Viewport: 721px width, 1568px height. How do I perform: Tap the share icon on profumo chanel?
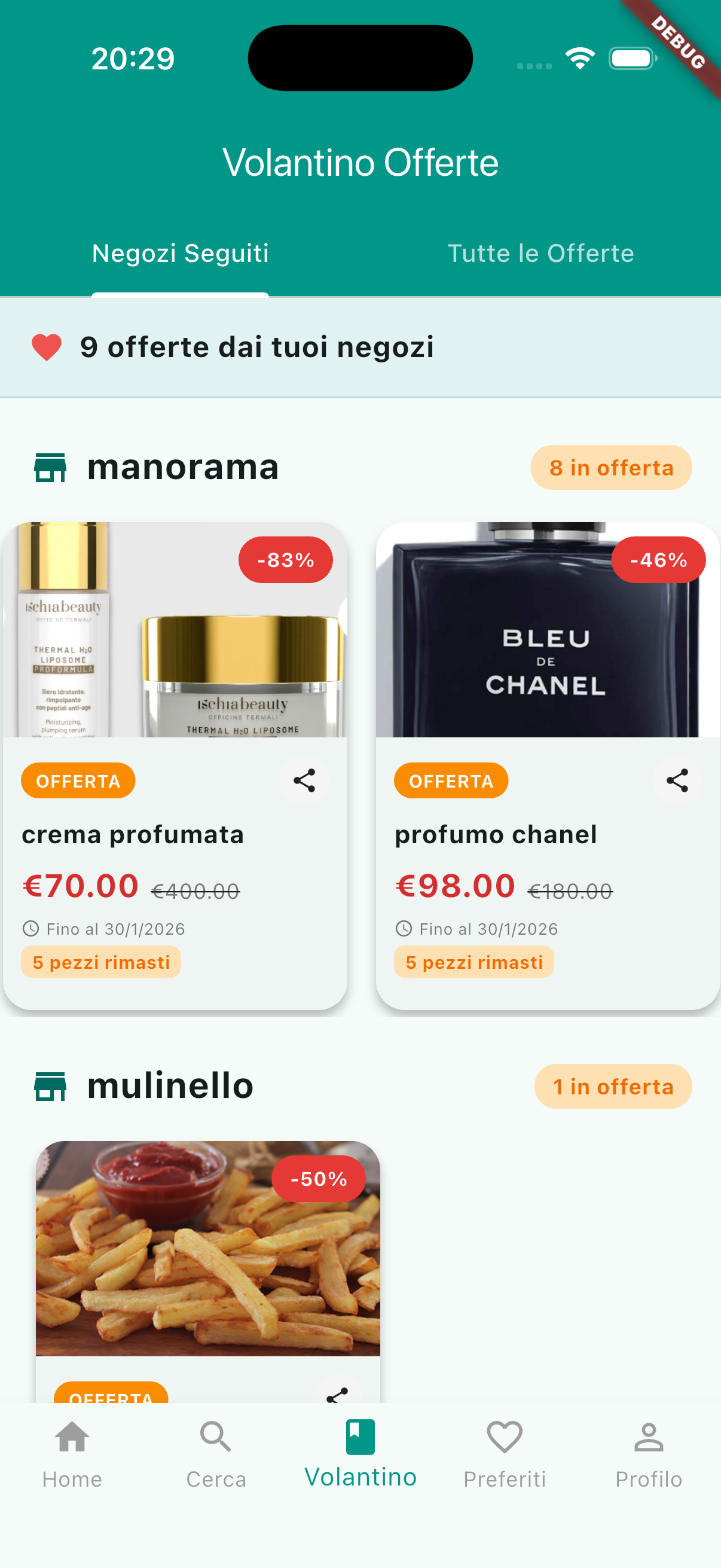[x=677, y=780]
